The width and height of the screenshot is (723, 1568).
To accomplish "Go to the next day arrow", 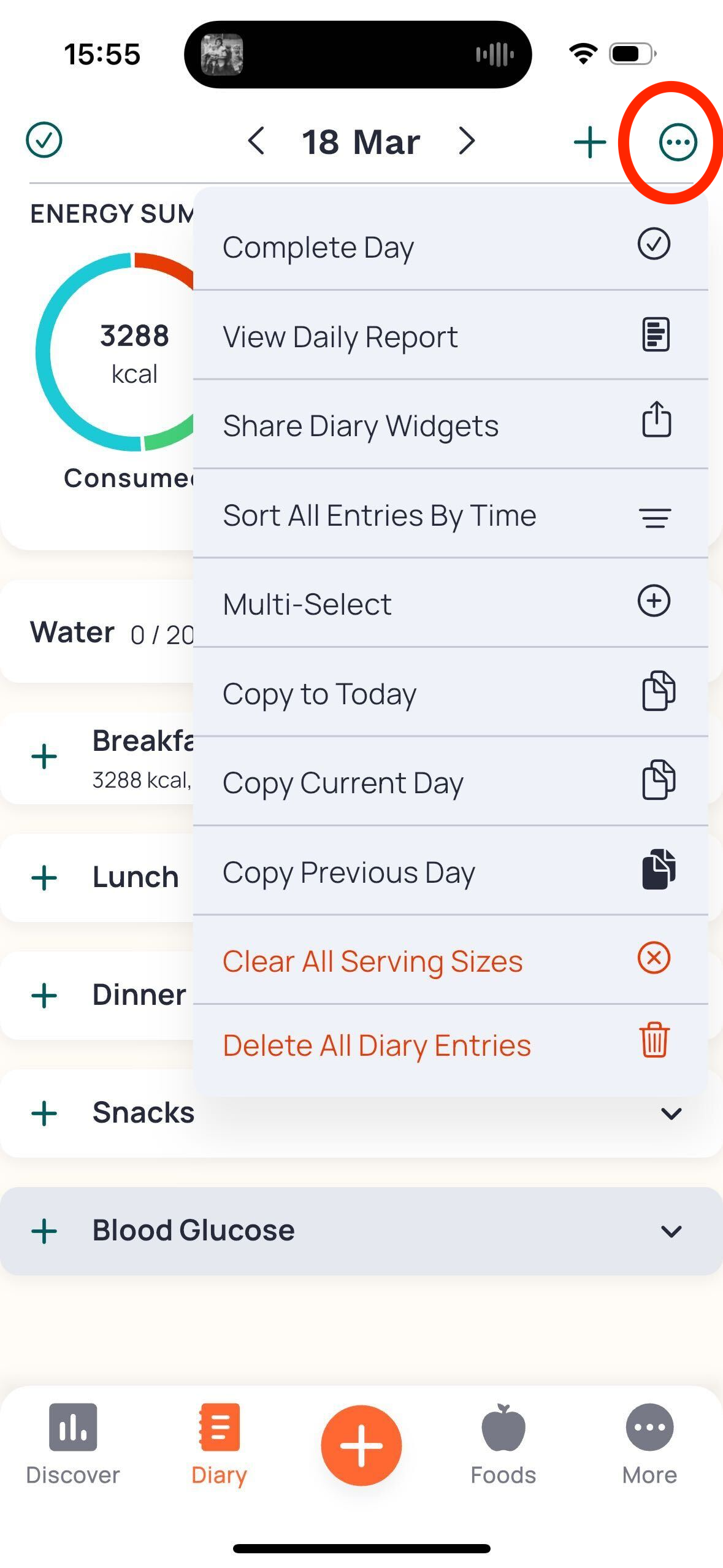I will click(467, 141).
